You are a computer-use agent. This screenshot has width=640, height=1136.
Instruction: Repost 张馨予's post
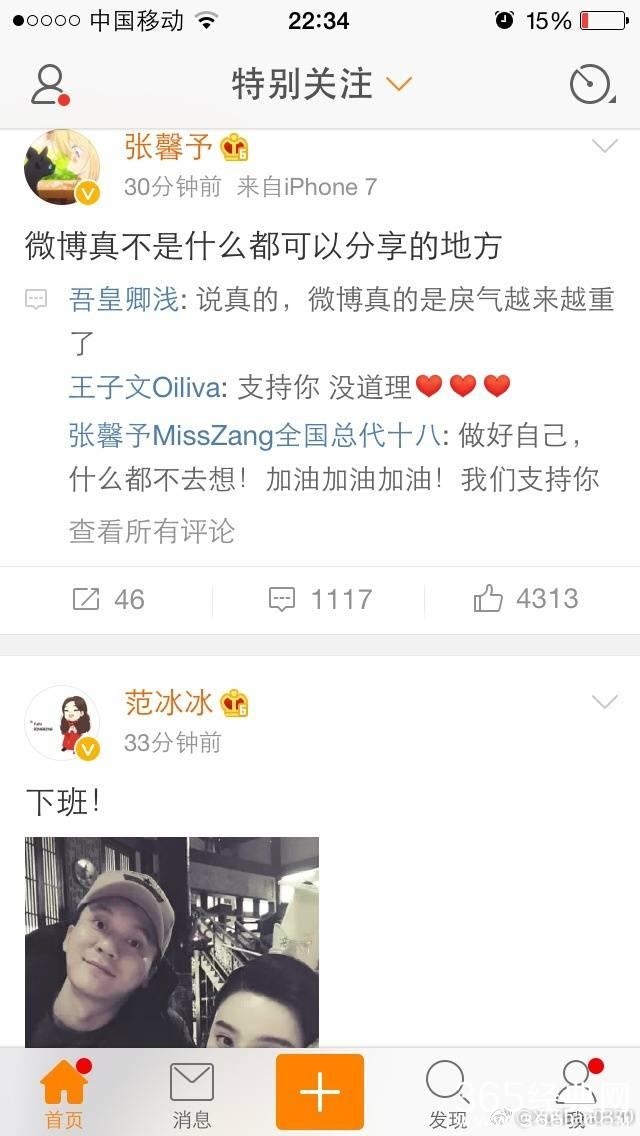(108, 599)
